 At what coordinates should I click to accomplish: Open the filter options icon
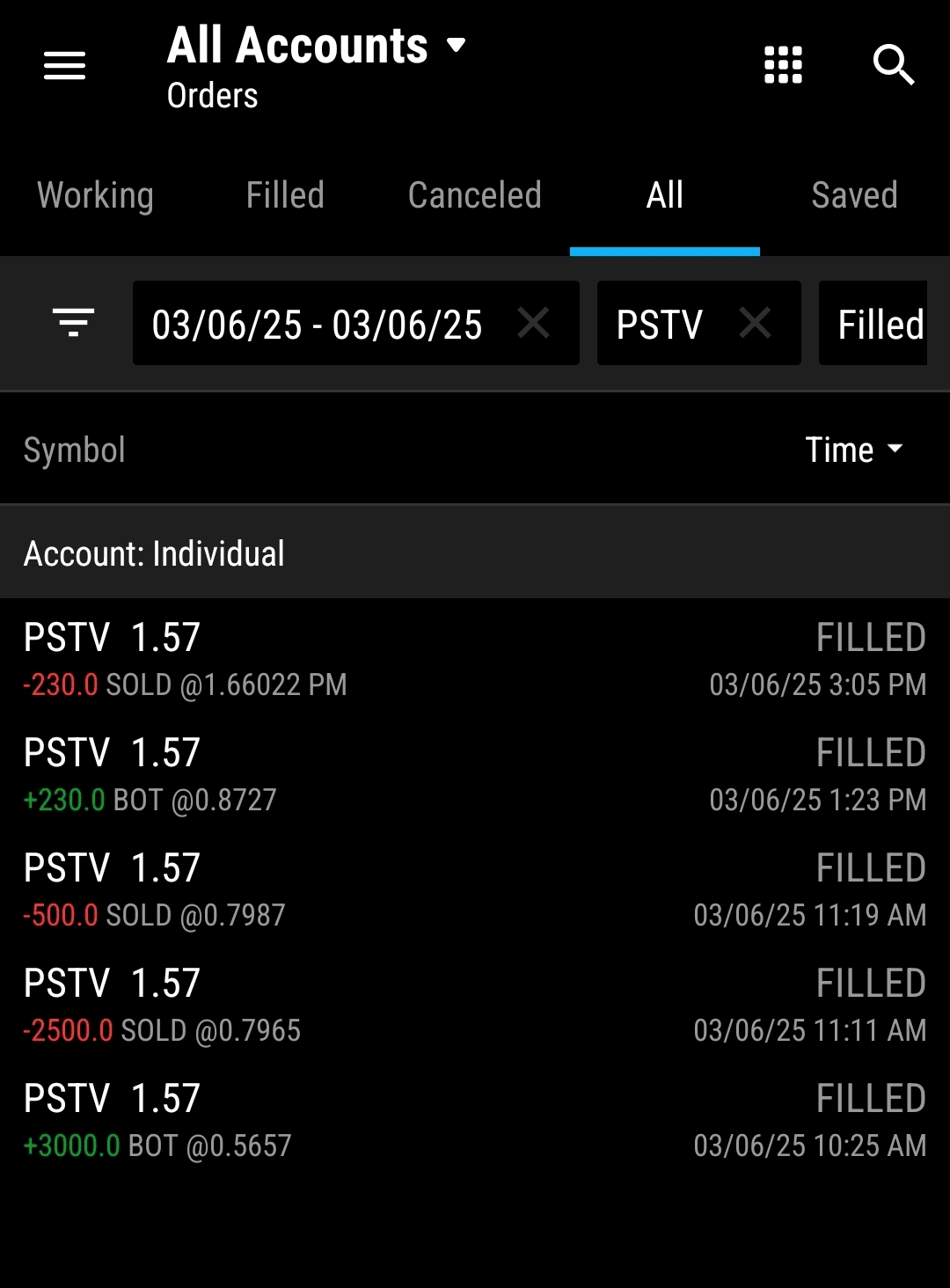tap(73, 323)
